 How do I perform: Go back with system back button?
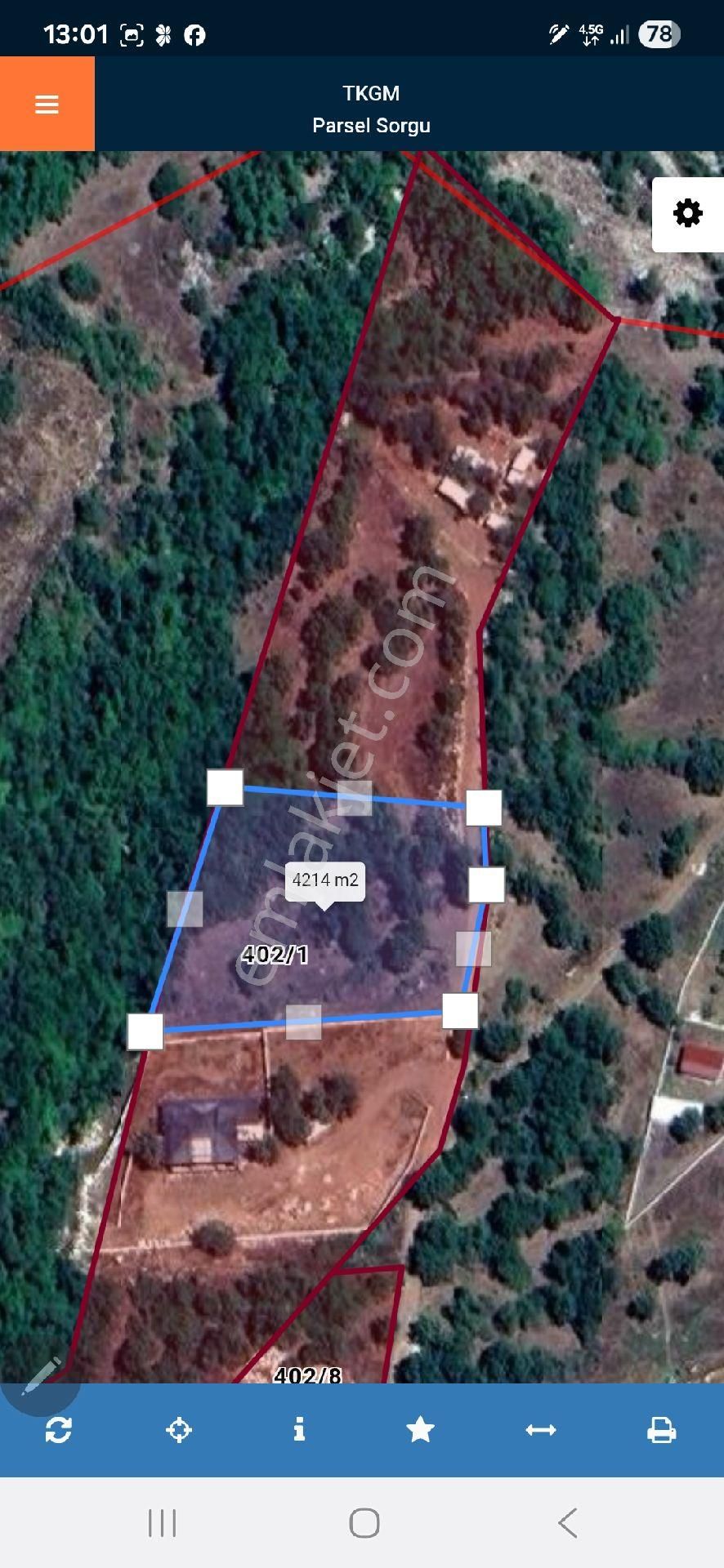point(567,1523)
